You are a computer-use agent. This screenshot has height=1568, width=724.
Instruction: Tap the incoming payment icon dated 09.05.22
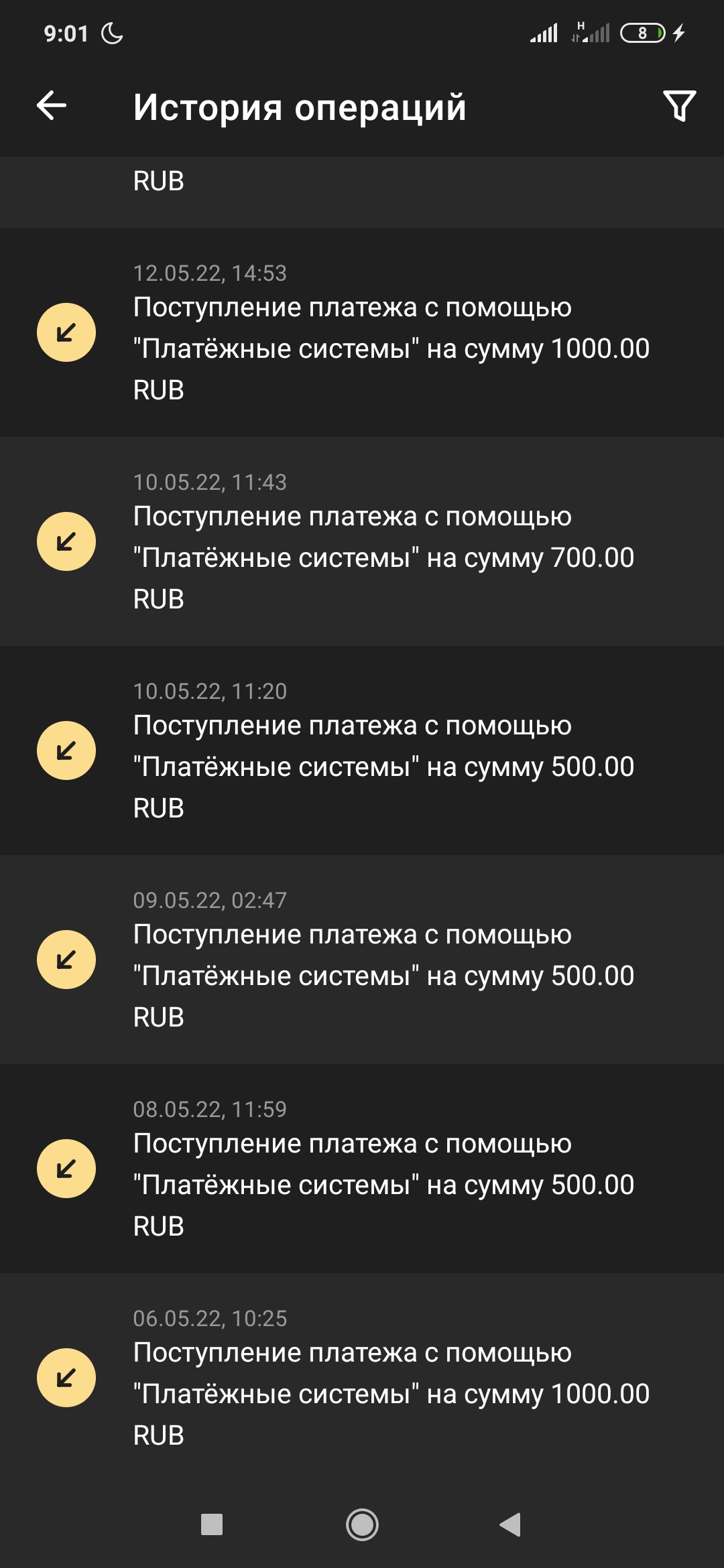coord(65,958)
